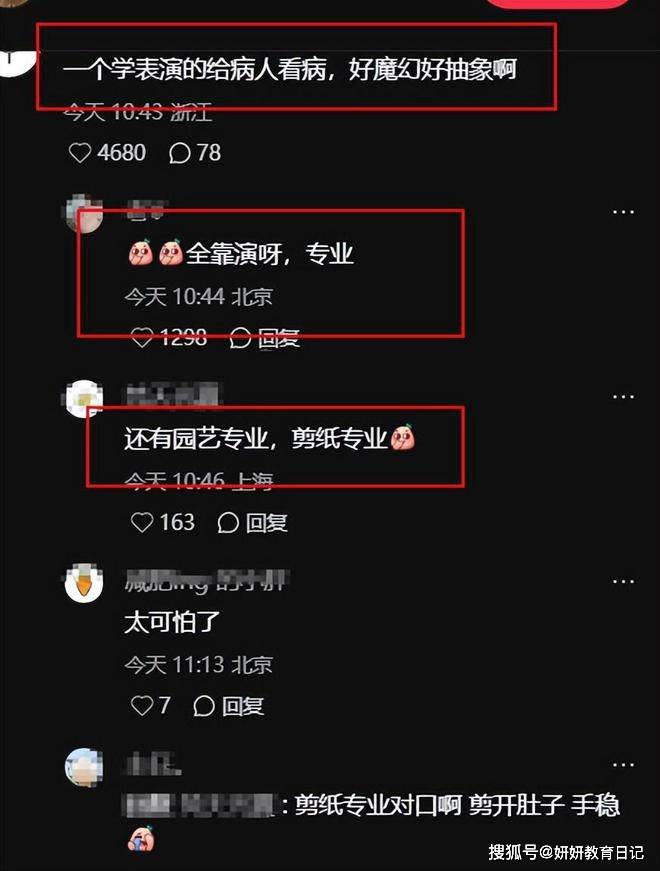Open the overflow menu on the '全靠演呀，专业' comment
The image size is (660, 871).
pos(623,211)
